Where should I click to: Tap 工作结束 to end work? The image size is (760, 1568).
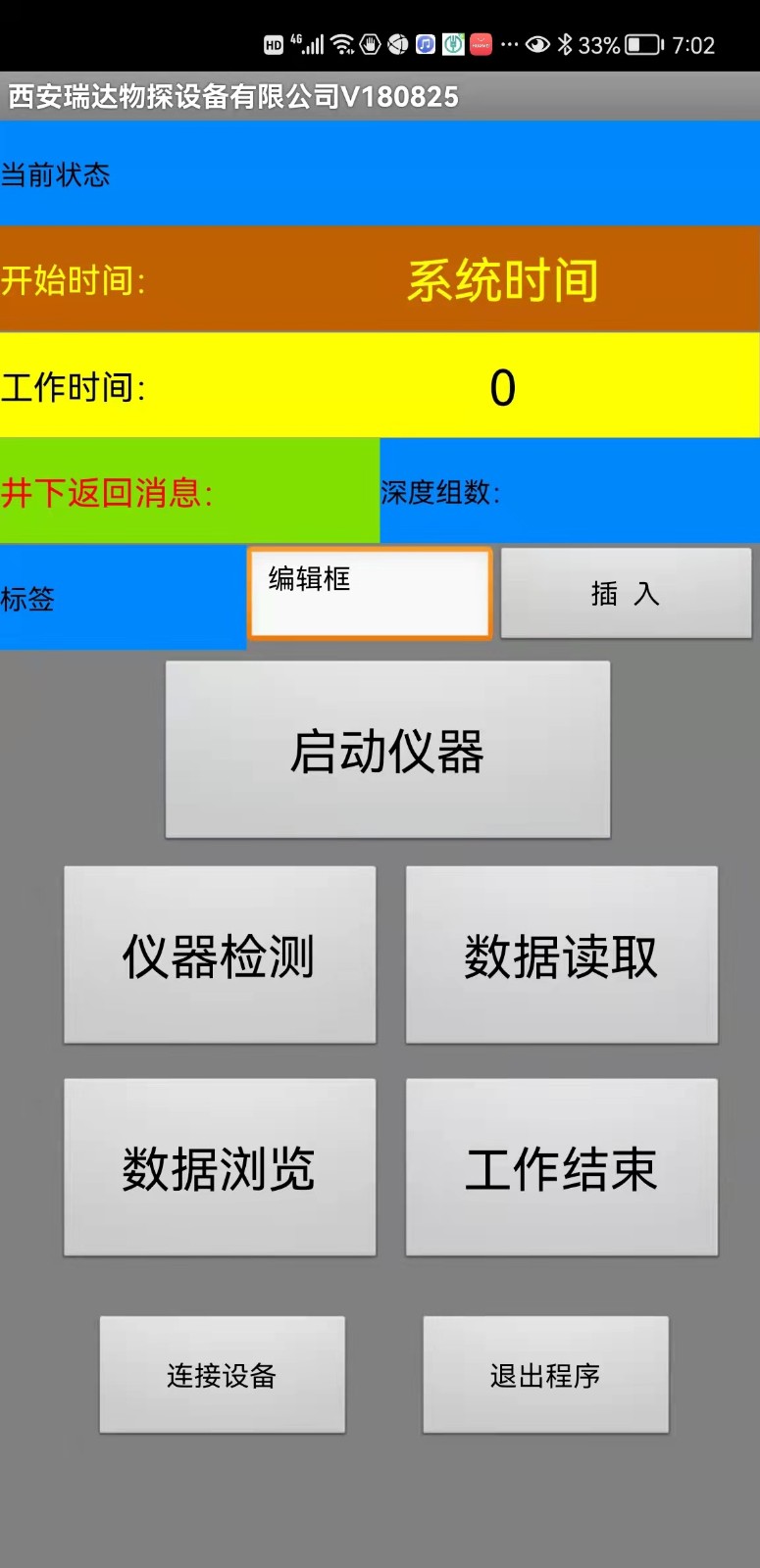tap(561, 1167)
